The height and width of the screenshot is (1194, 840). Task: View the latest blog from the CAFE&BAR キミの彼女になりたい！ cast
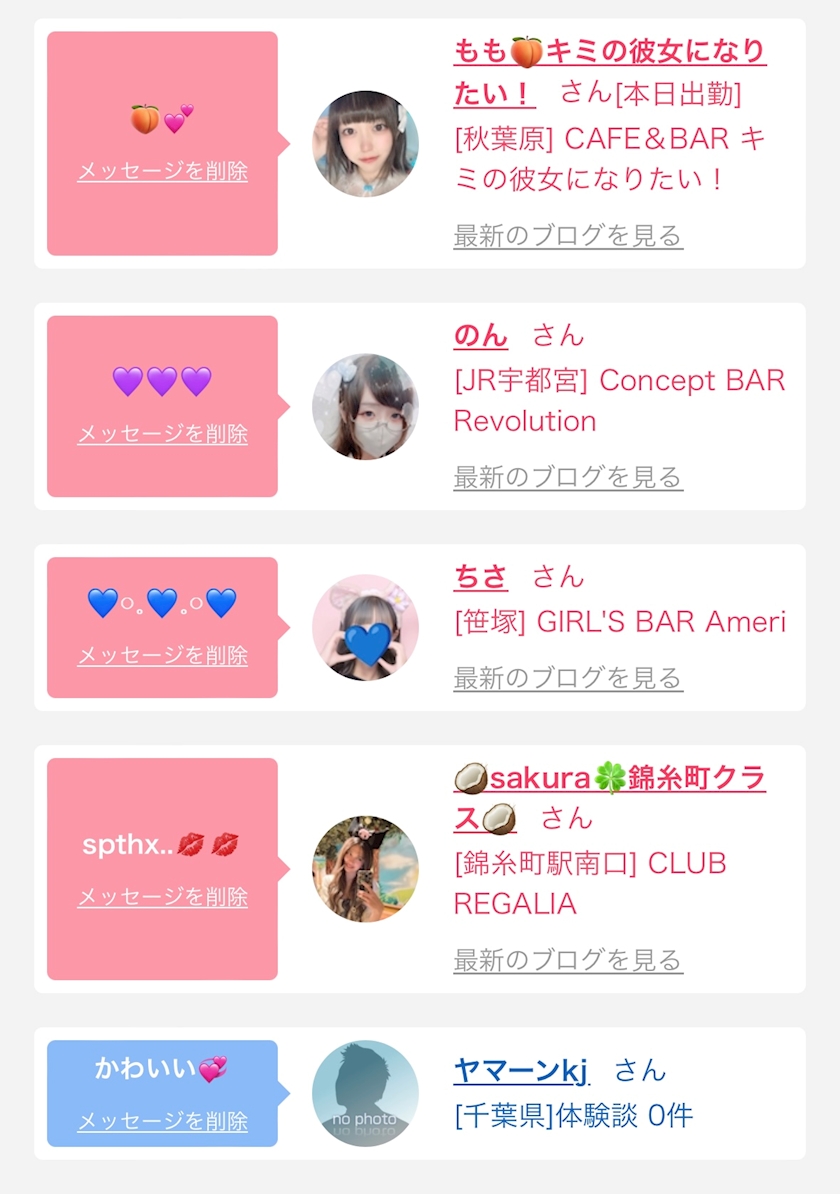click(x=568, y=235)
